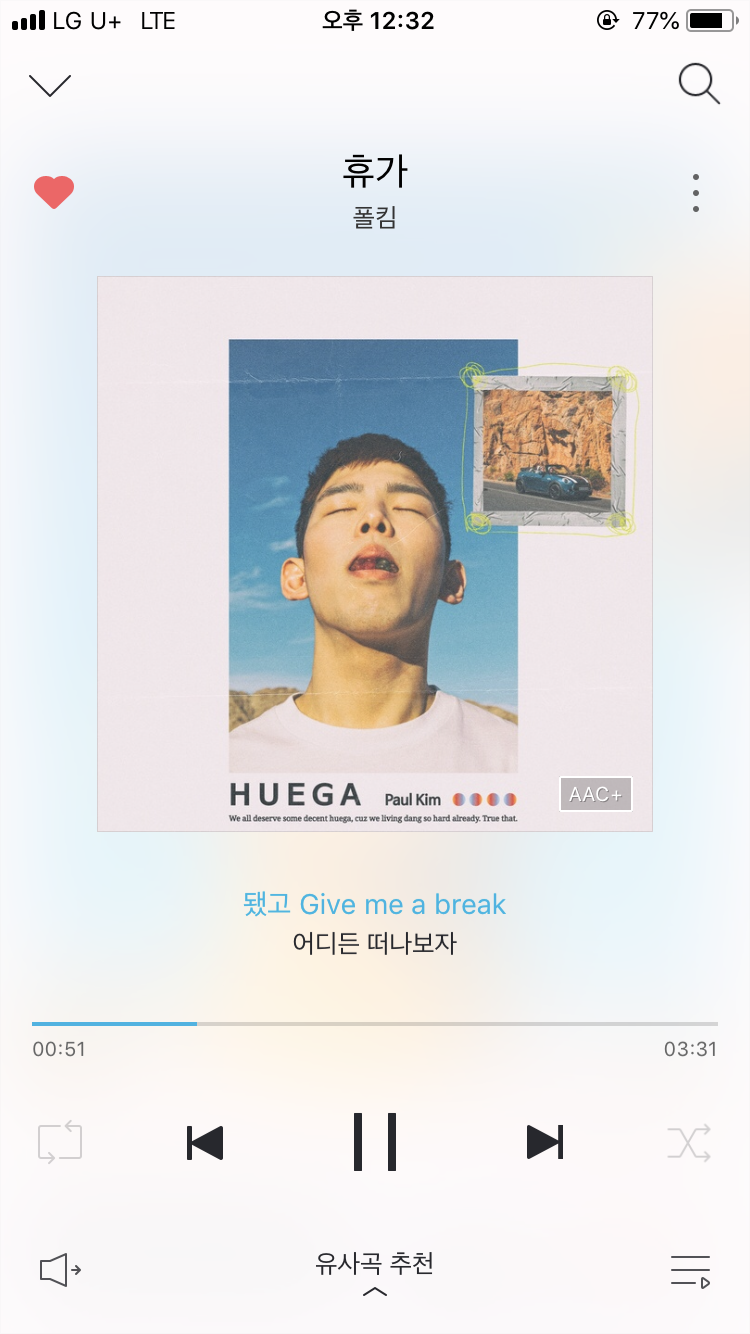Skip to the next track
The width and height of the screenshot is (750, 1334).
545,1140
